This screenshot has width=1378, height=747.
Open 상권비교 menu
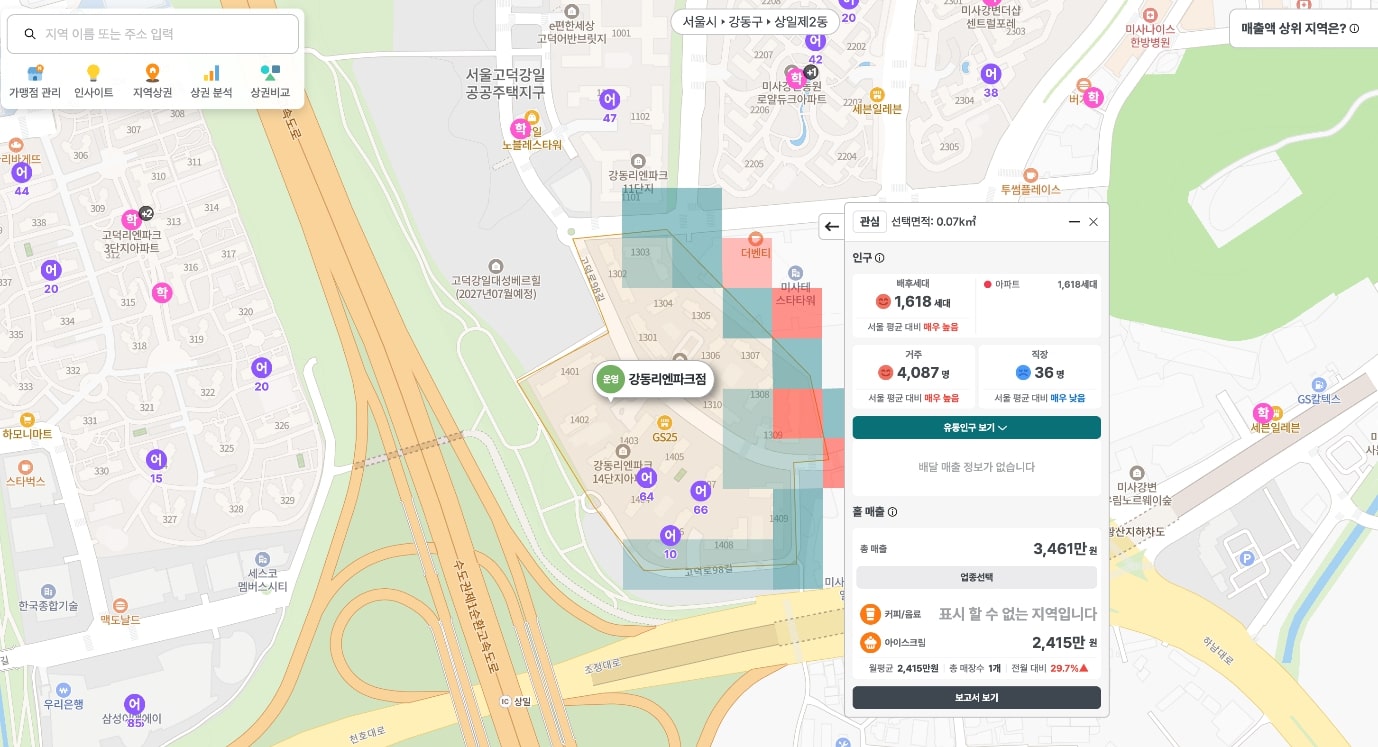[270, 82]
